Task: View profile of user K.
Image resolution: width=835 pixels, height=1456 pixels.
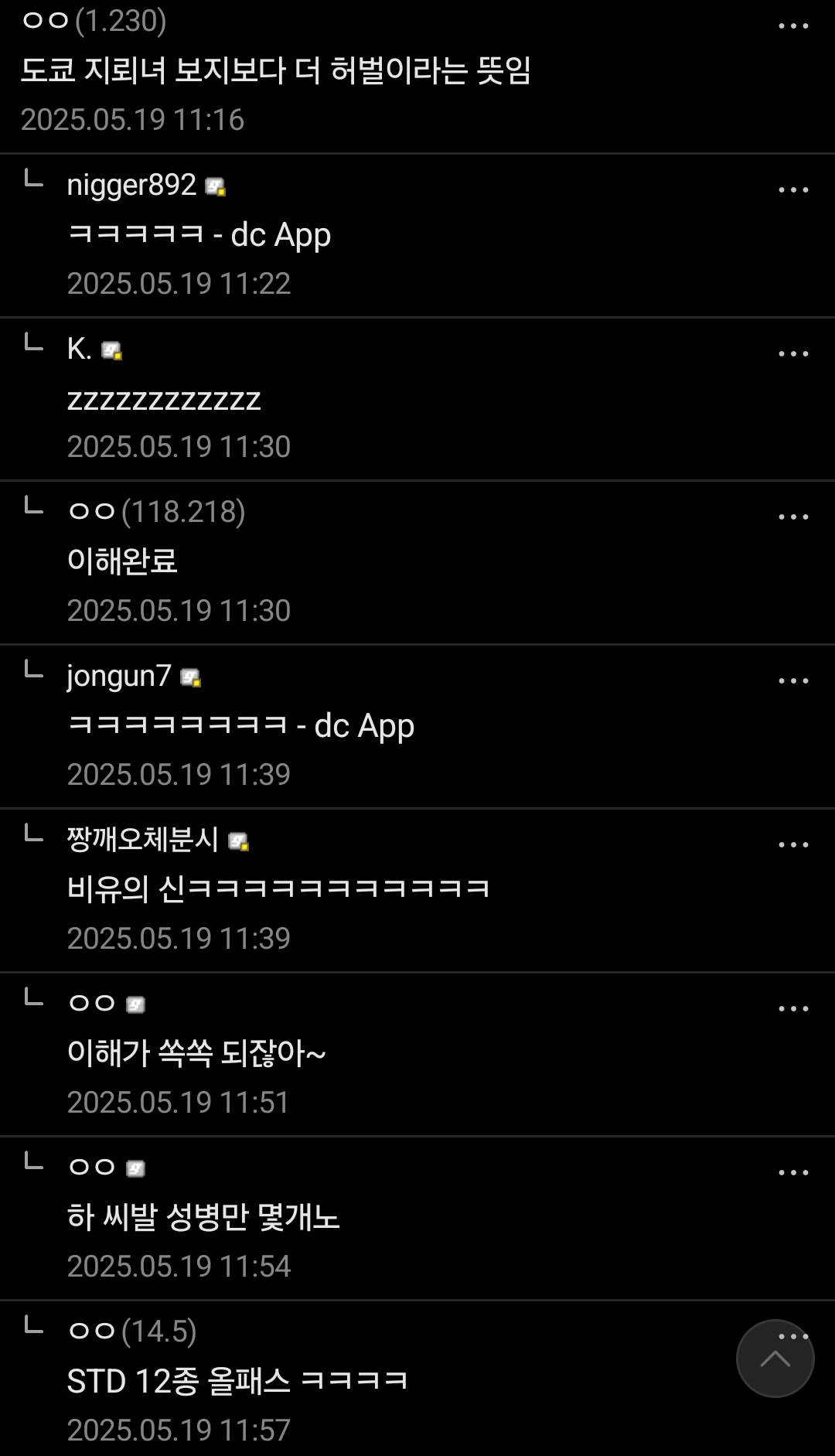Action: pyautogui.click(x=80, y=349)
